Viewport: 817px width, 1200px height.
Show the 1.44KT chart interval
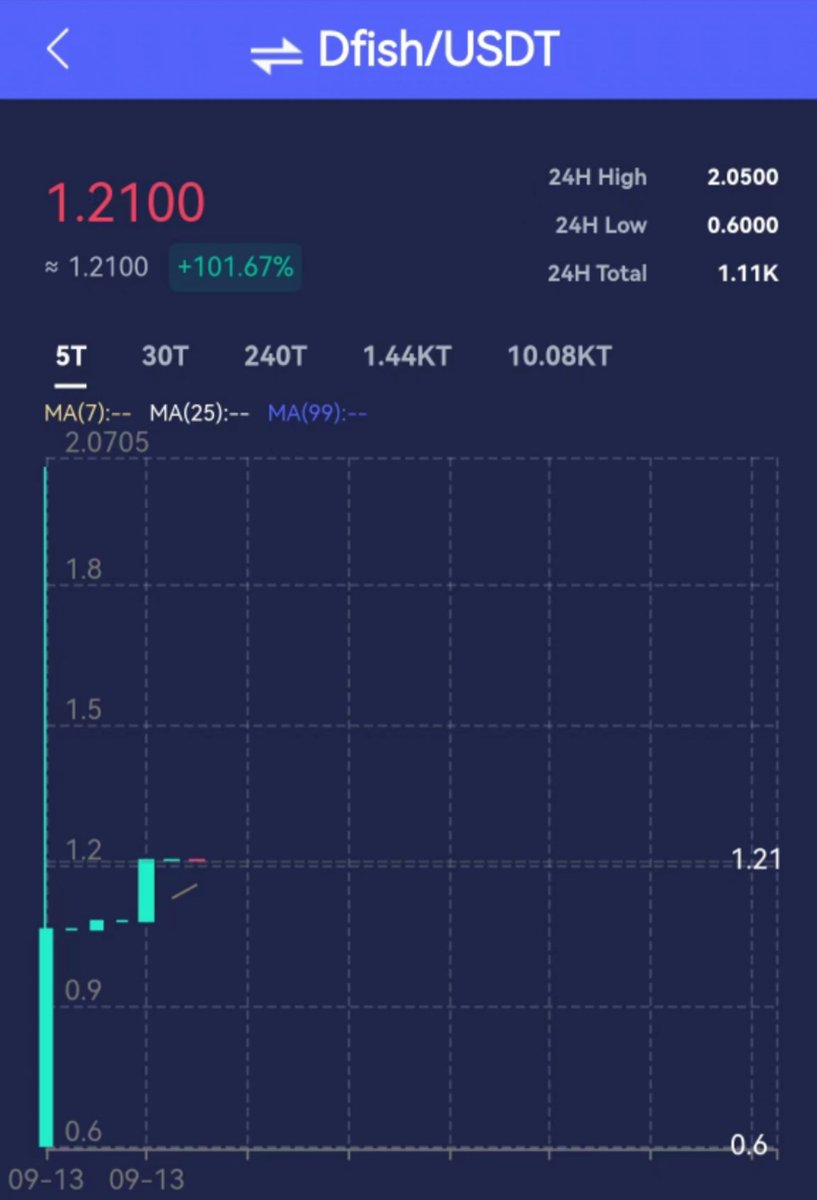(x=407, y=356)
